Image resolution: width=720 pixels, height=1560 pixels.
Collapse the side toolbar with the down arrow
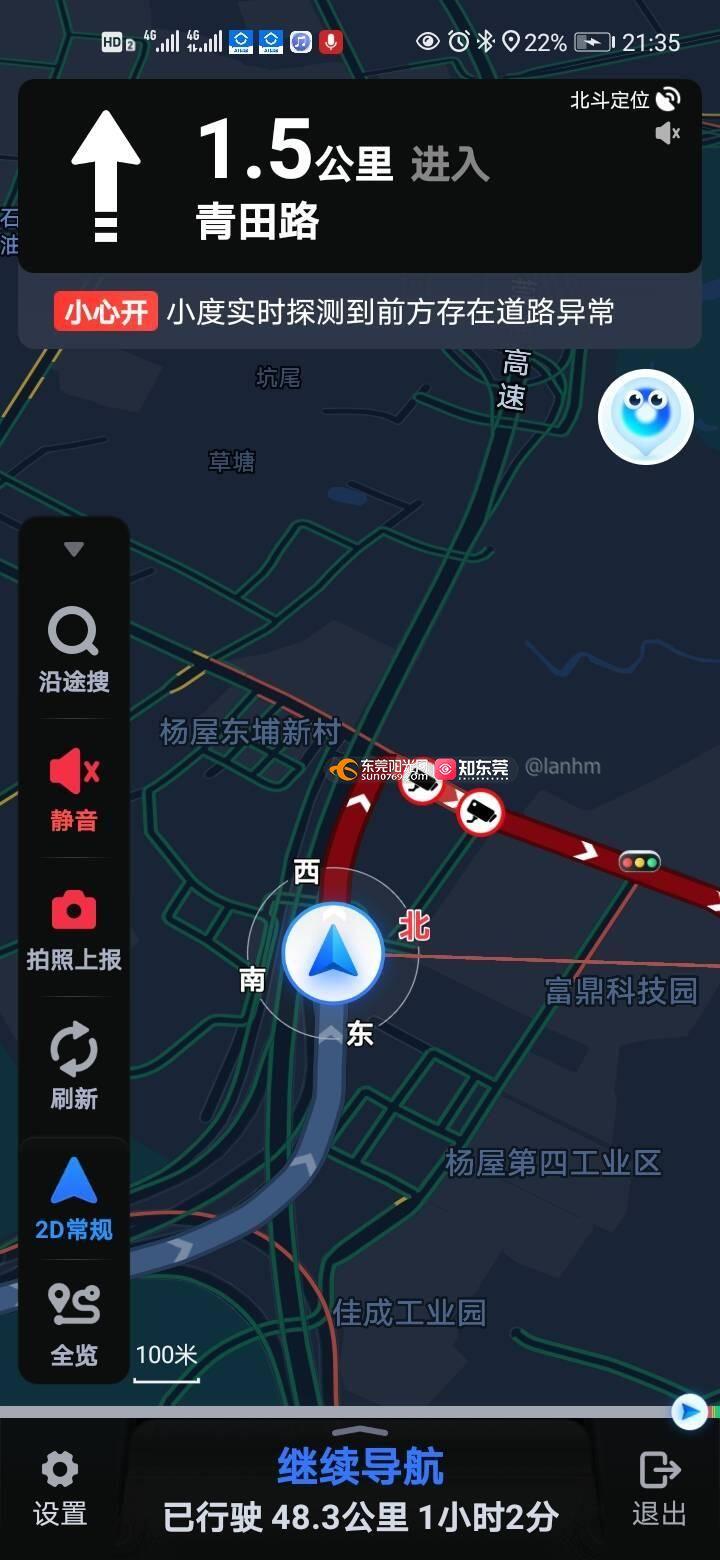coord(74,549)
